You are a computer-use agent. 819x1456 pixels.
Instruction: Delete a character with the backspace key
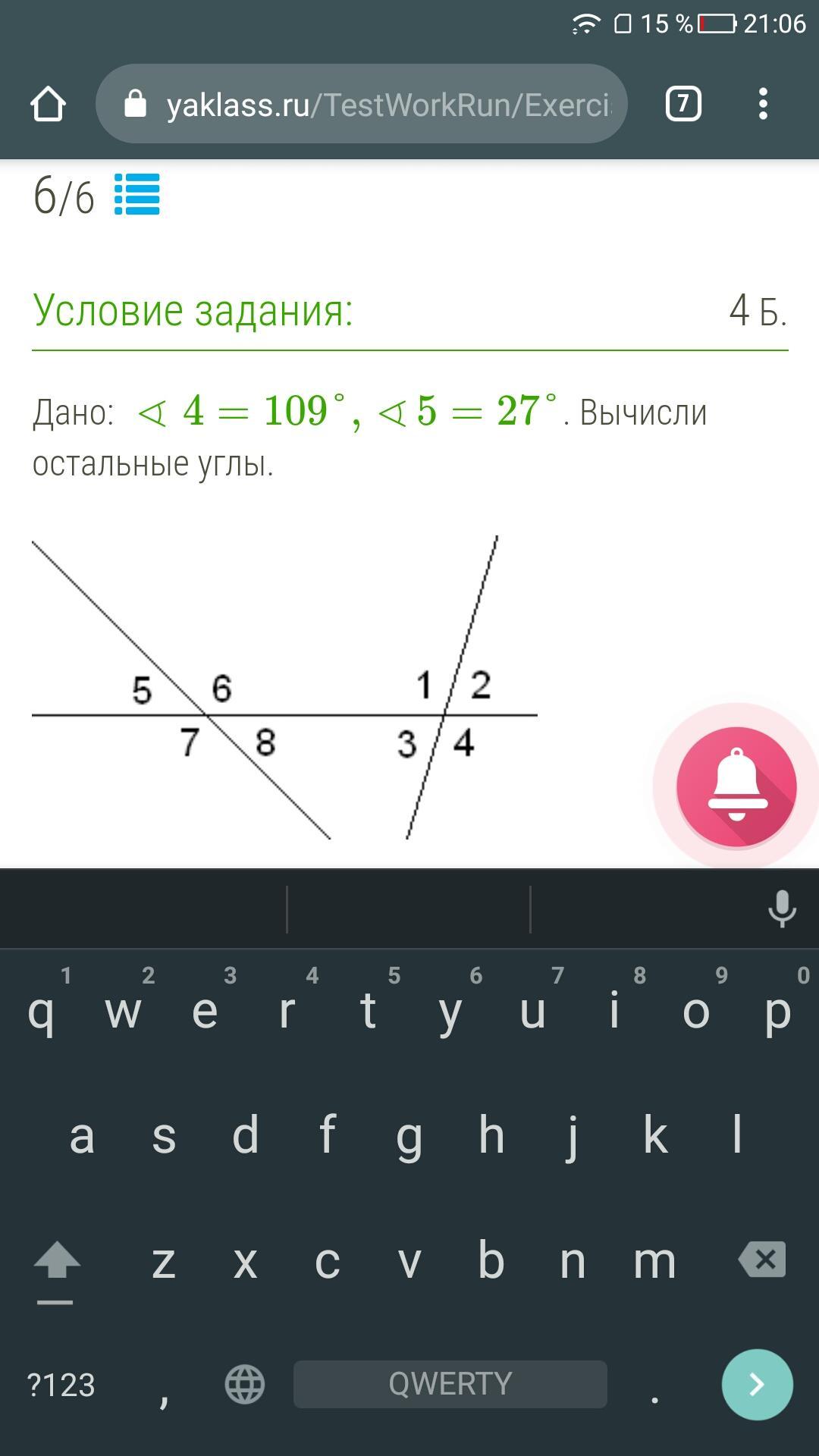click(762, 1260)
